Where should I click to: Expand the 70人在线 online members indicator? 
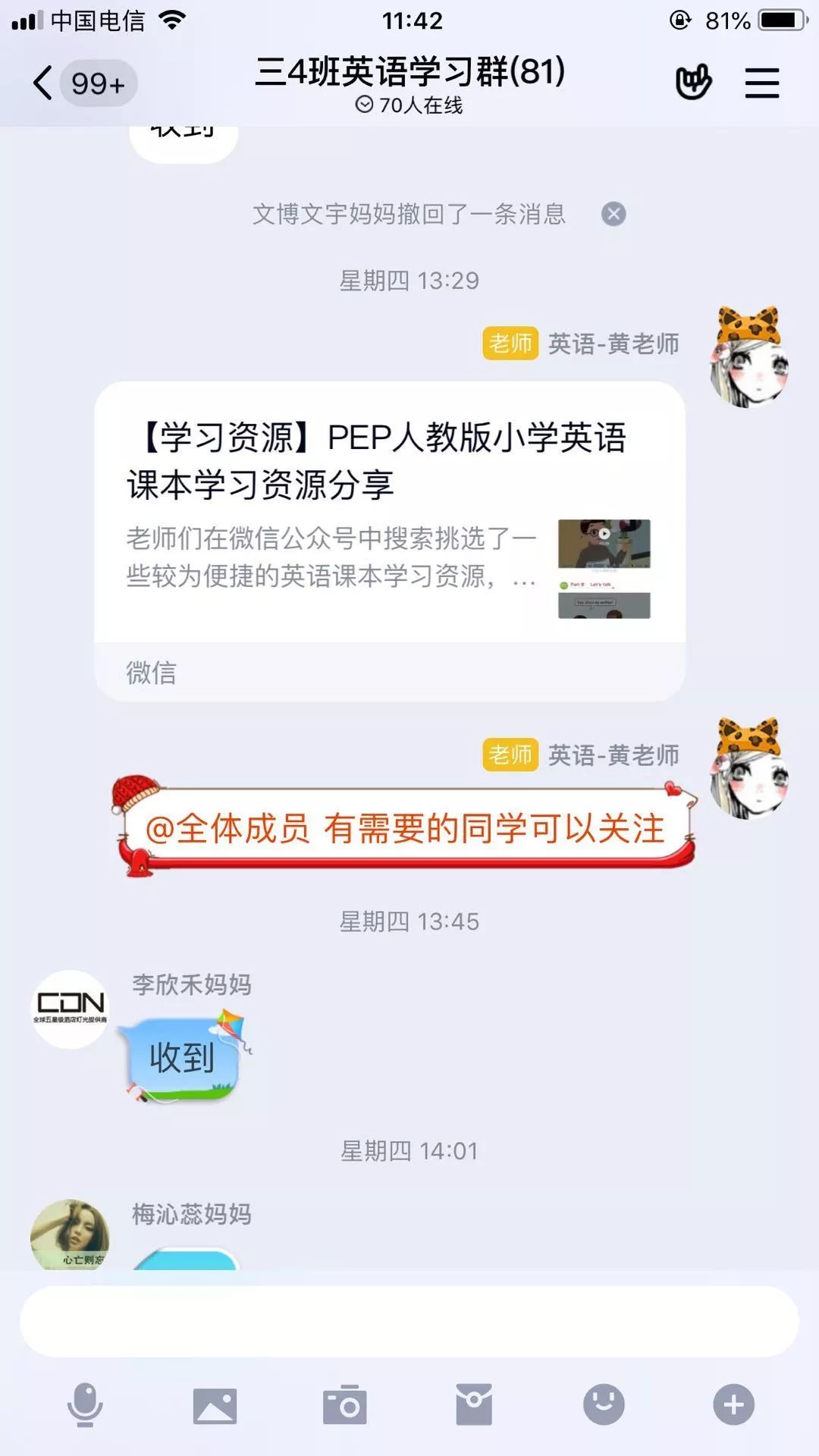coord(409,105)
